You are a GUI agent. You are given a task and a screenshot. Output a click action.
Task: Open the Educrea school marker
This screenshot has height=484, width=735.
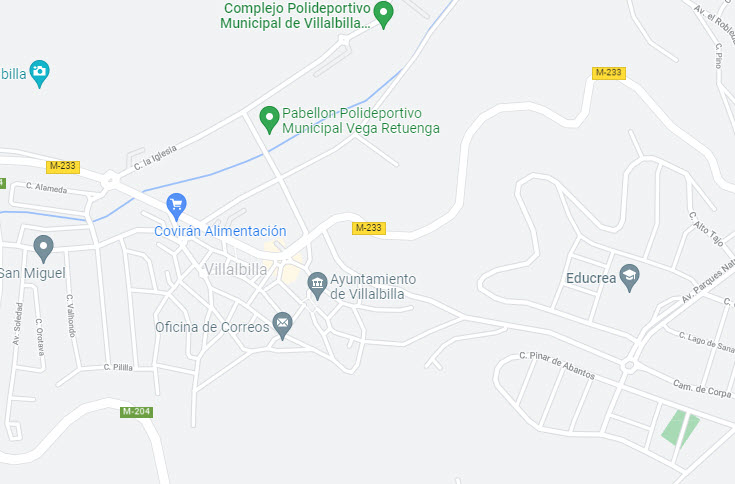coord(629,276)
